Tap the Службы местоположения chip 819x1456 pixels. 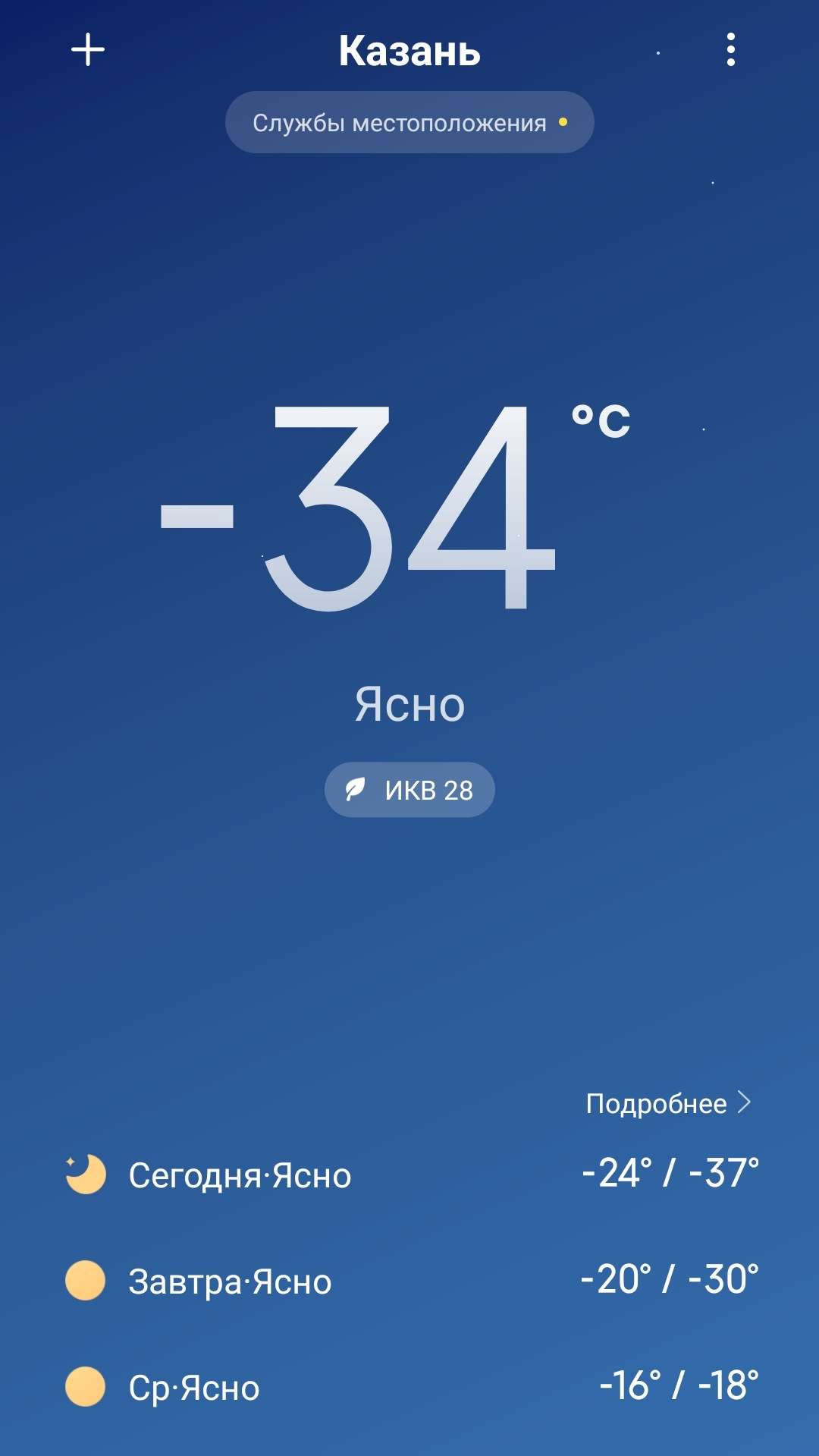click(x=409, y=123)
